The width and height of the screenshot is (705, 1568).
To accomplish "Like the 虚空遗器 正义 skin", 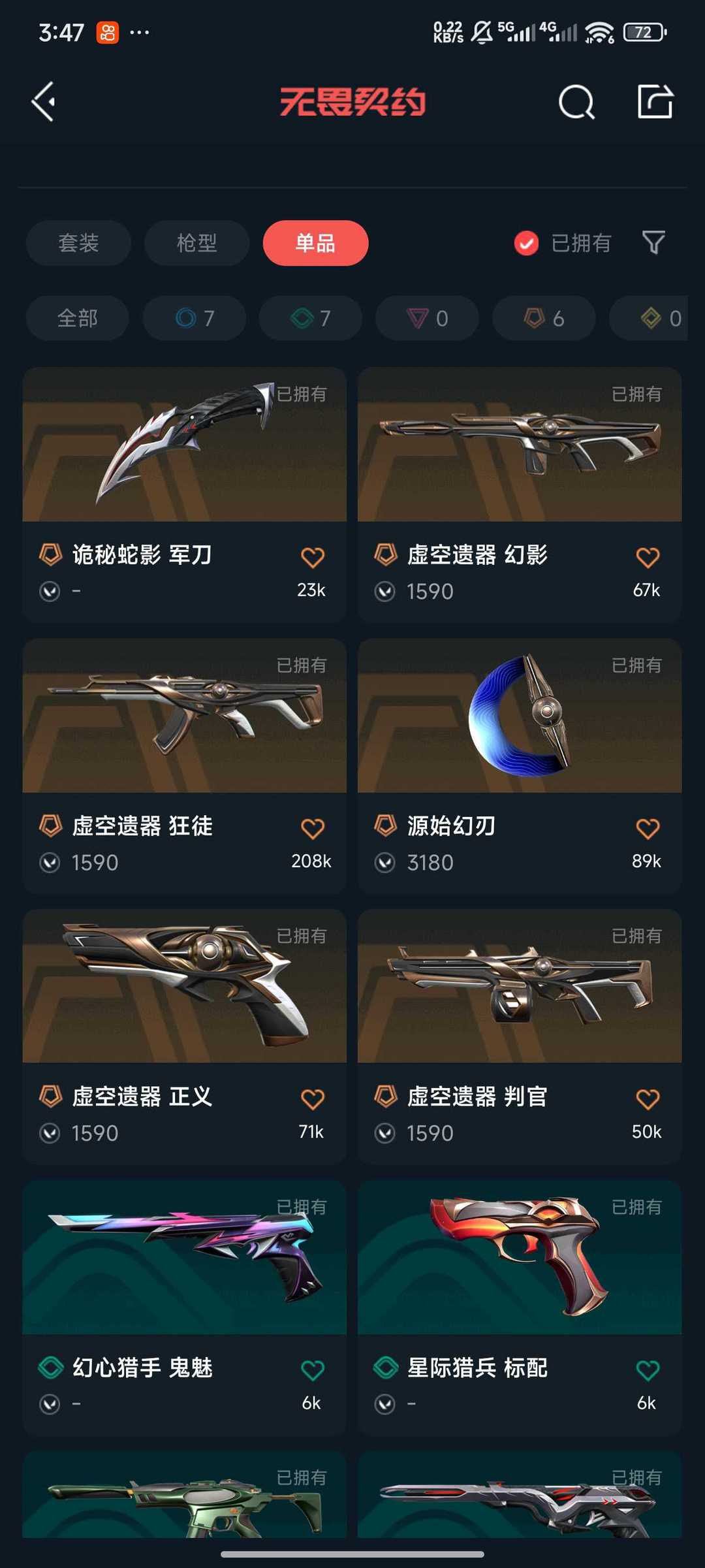I will (x=312, y=1099).
